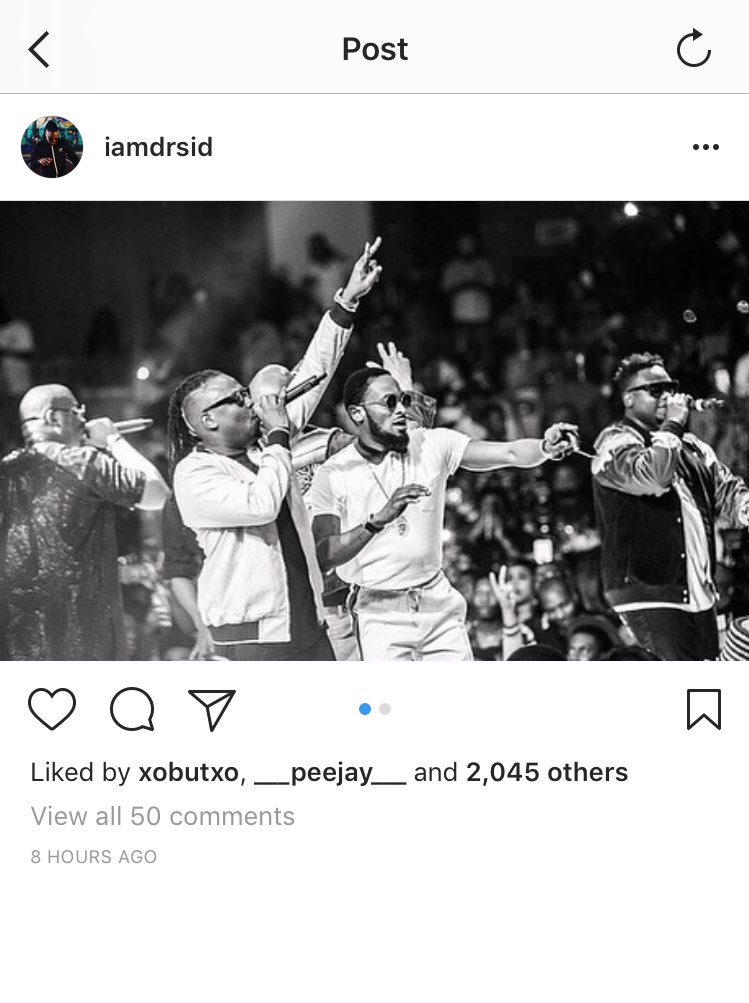
Task: Open the iamdrsid username link
Action: pos(158,148)
